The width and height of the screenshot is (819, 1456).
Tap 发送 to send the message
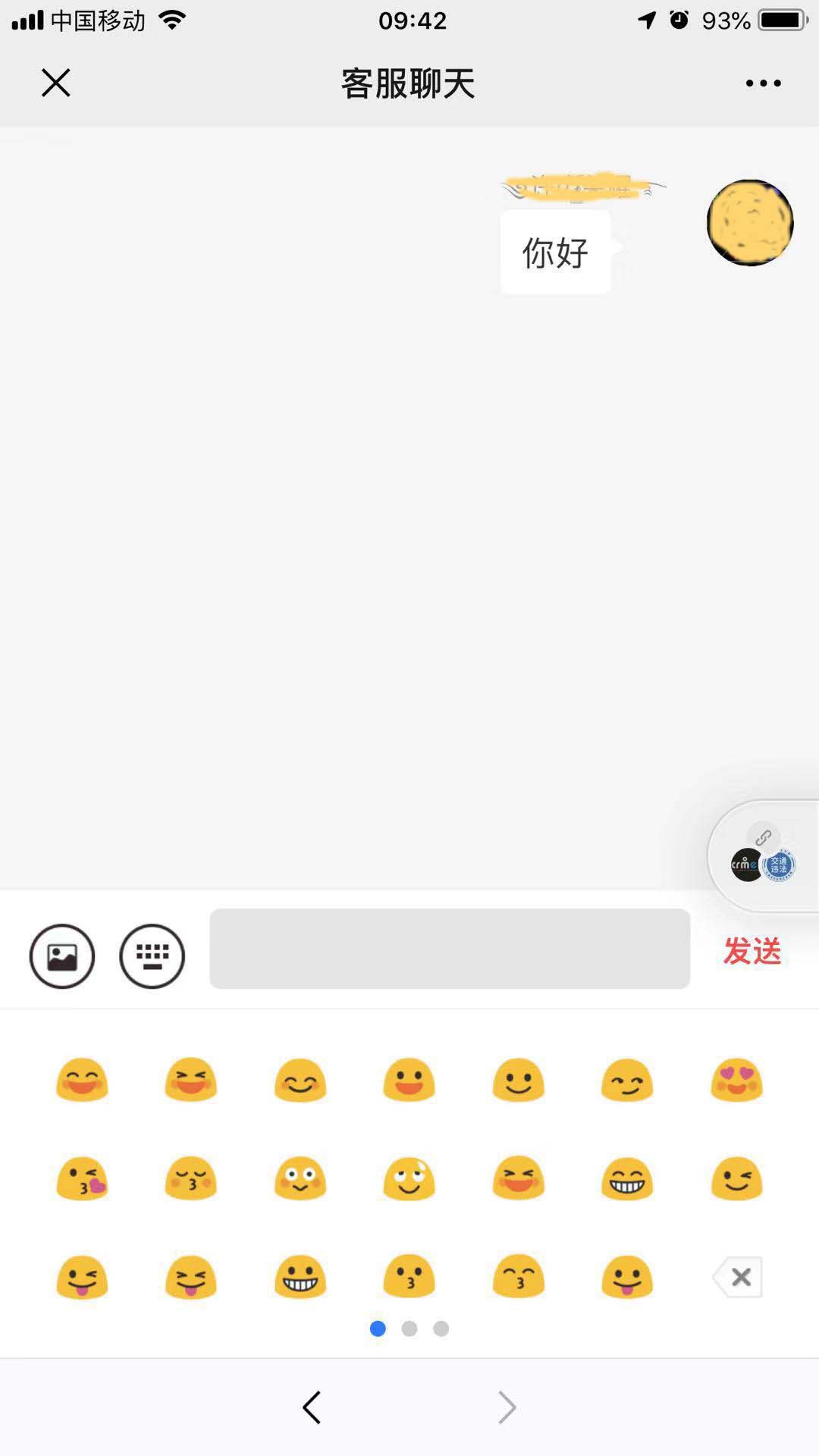pyautogui.click(x=752, y=951)
